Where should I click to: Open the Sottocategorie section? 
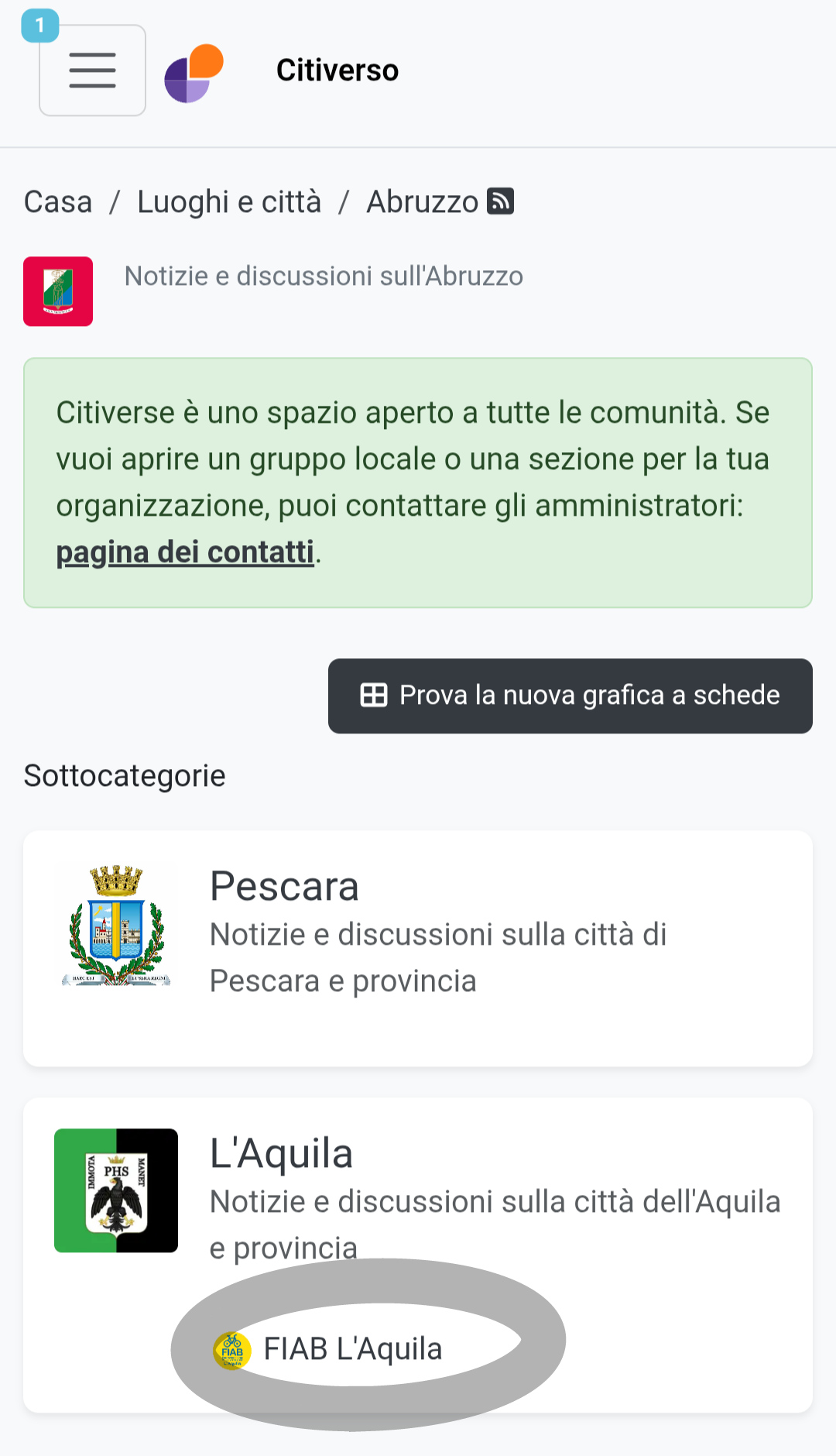point(124,774)
